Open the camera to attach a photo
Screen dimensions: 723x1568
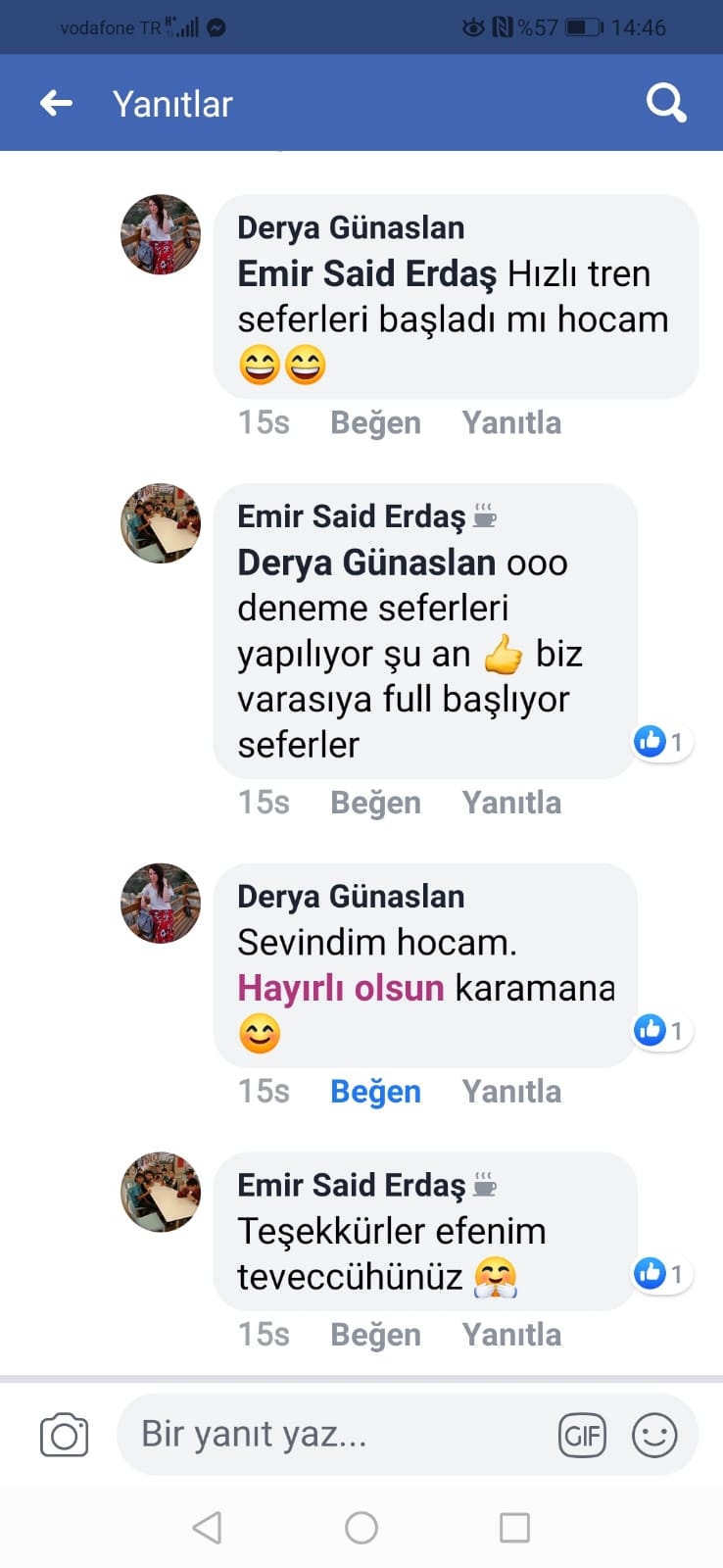pyautogui.click(x=63, y=1435)
